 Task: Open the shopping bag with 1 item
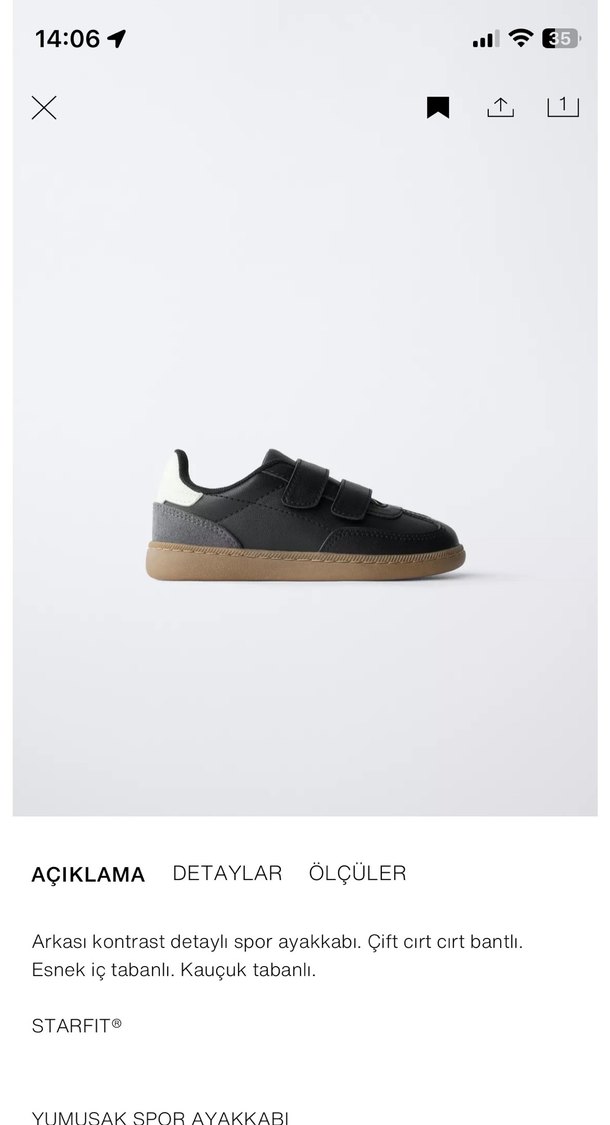point(563,106)
